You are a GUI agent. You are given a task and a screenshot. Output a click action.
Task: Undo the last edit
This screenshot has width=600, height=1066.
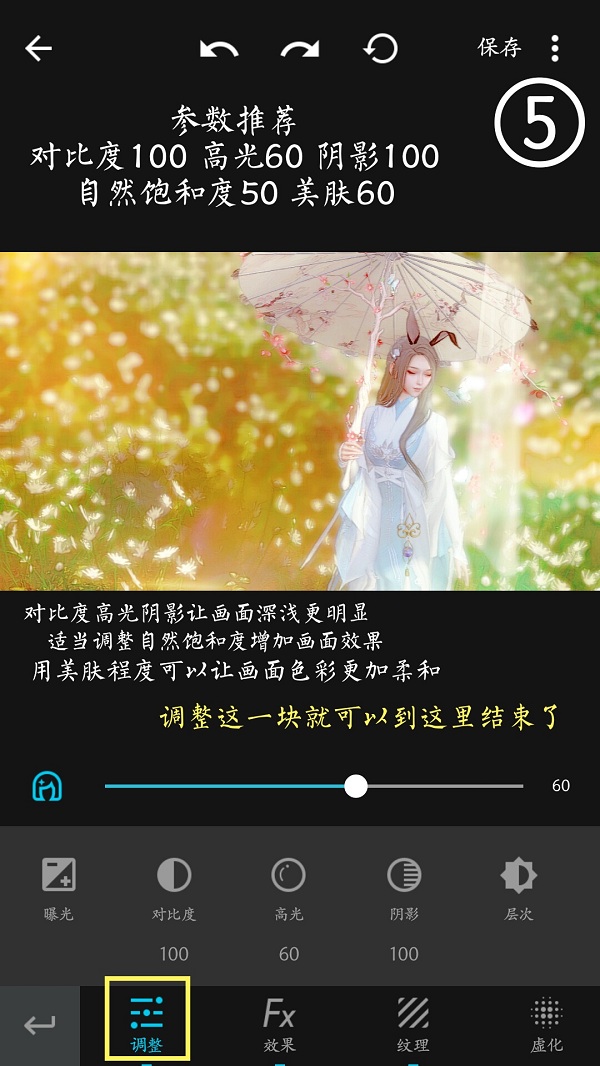point(219,48)
